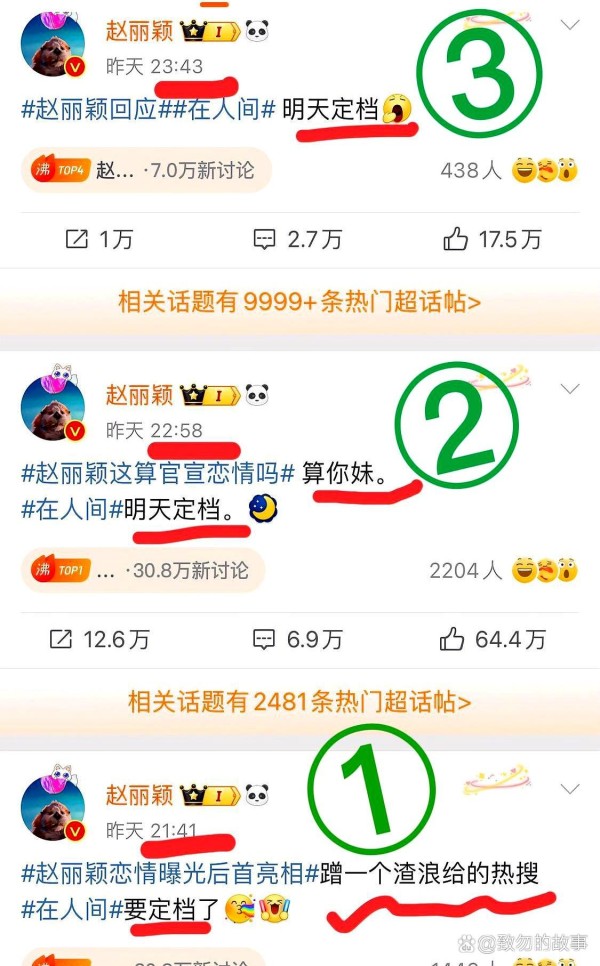The height and width of the screenshot is (966, 600).
Task: Open comments on the post with 6.9万 comments
Action: pos(297,638)
